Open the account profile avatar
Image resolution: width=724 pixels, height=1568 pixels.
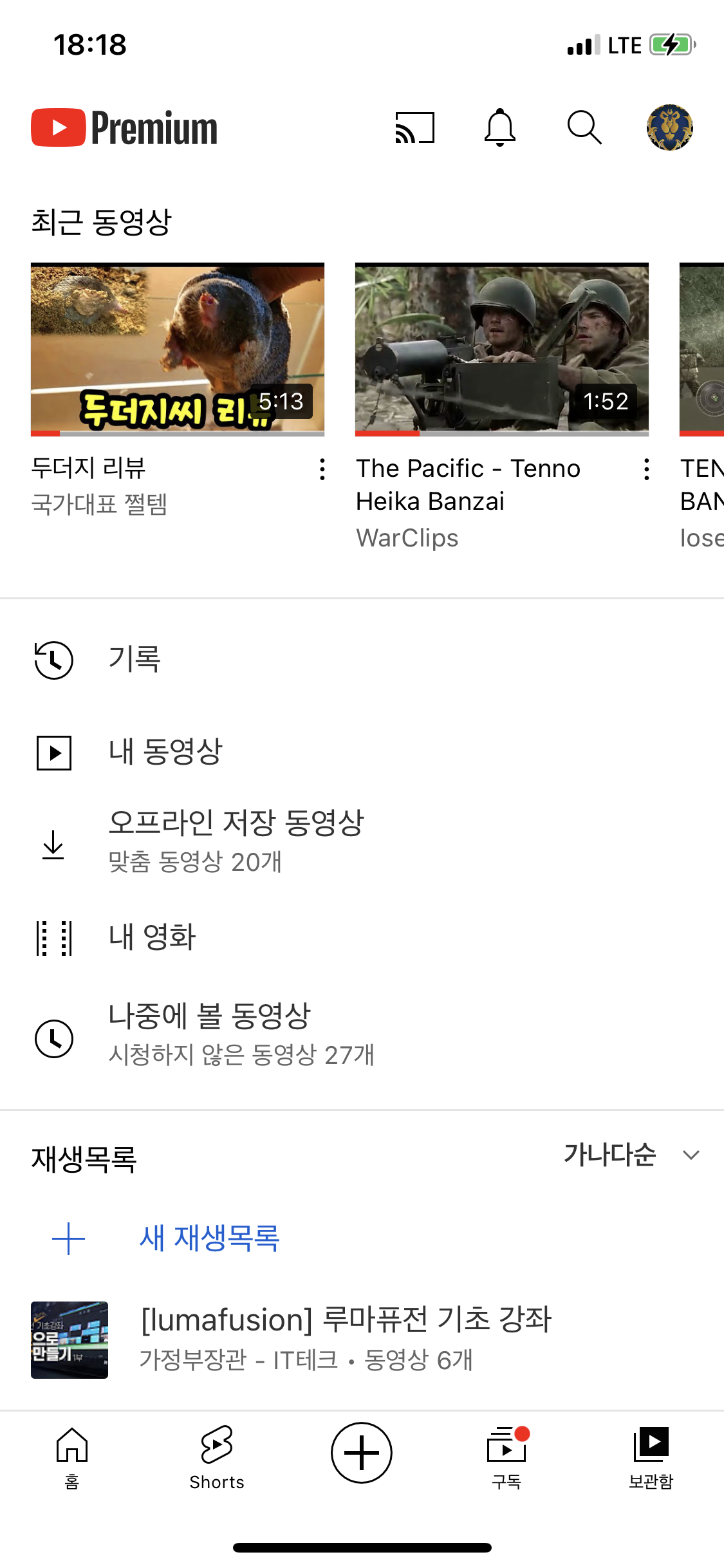pyautogui.click(x=669, y=127)
